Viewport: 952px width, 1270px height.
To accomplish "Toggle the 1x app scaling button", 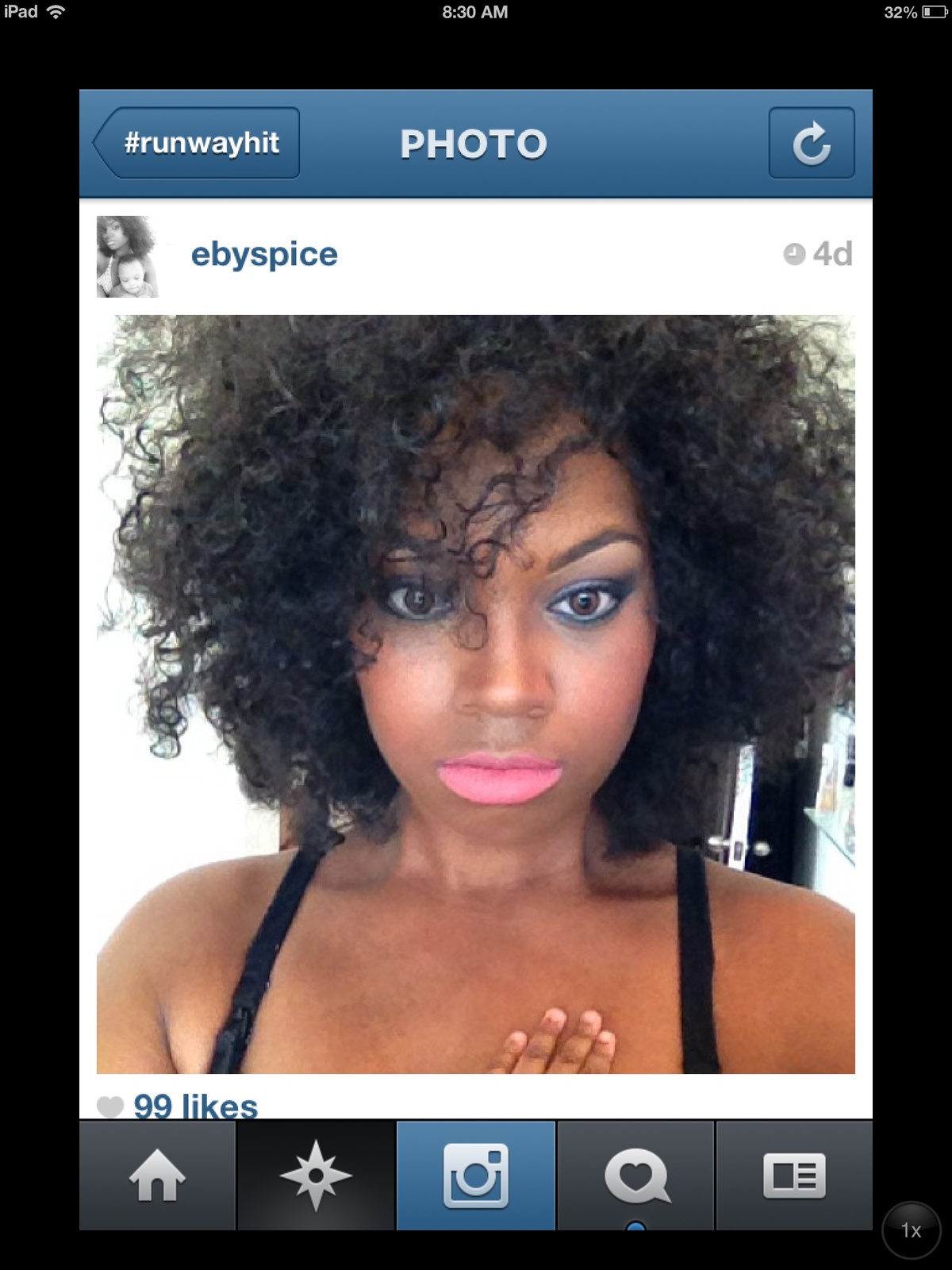I will click(x=911, y=1230).
